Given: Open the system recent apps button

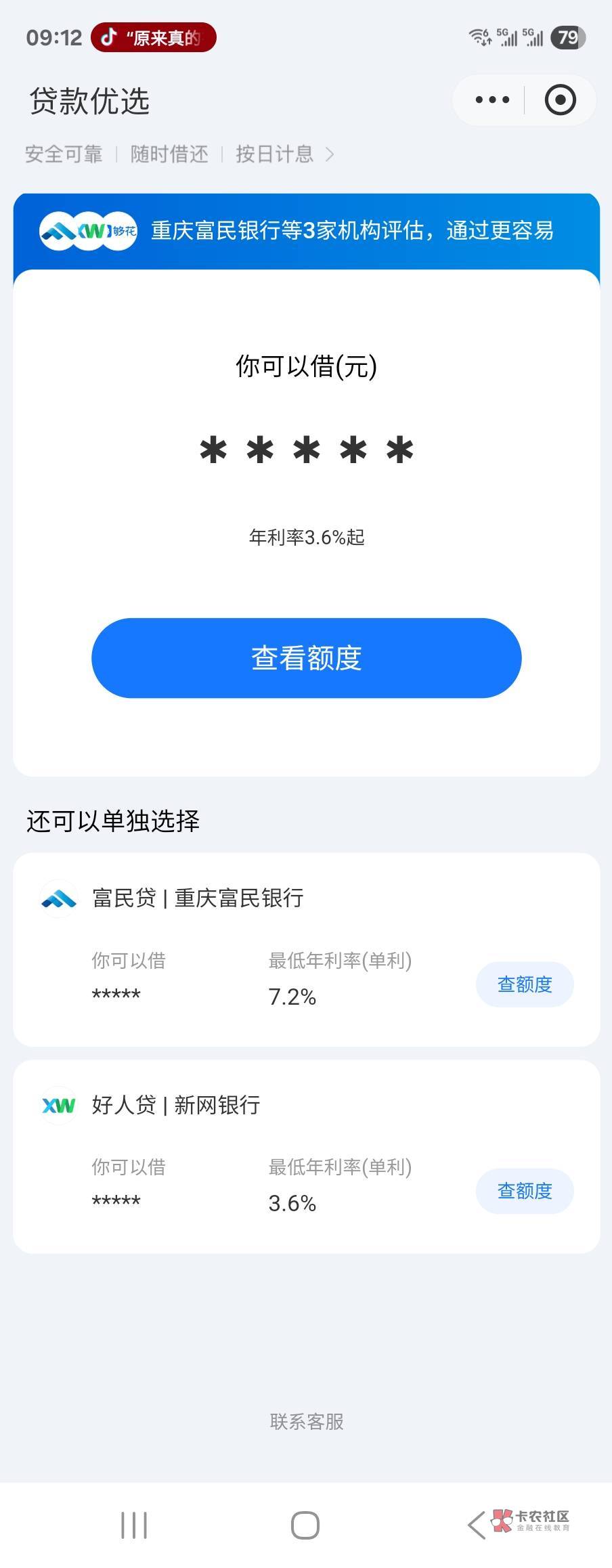Looking at the screenshot, I should 134,1525.
